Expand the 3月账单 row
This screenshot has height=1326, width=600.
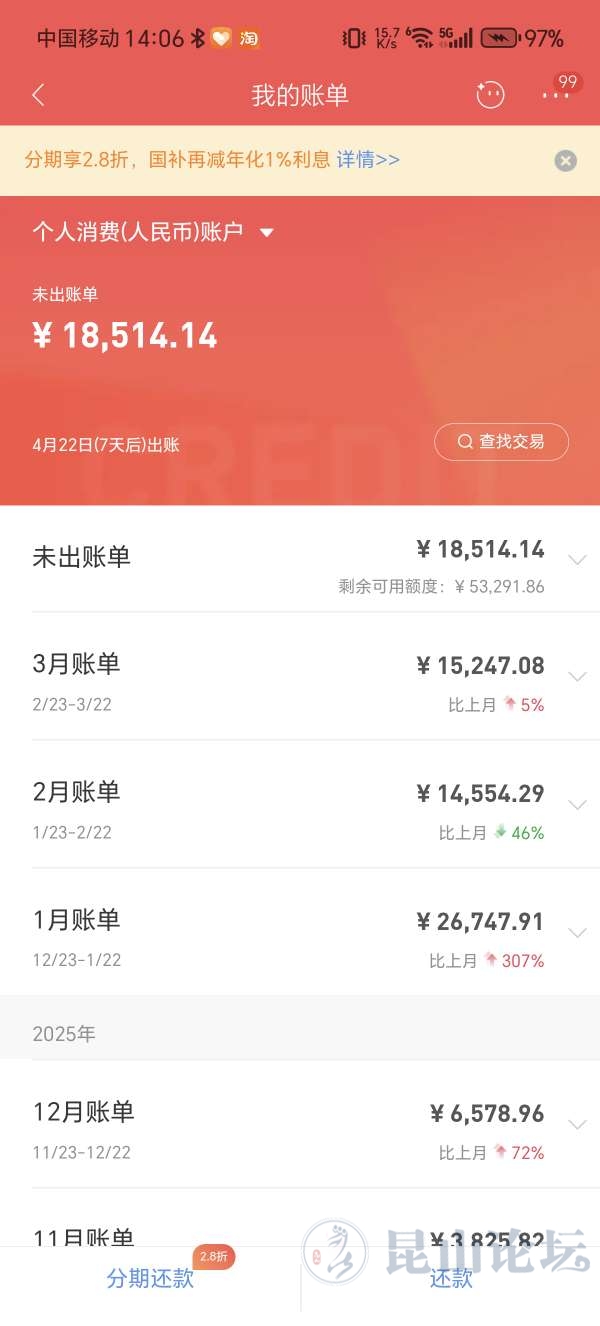(x=576, y=677)
